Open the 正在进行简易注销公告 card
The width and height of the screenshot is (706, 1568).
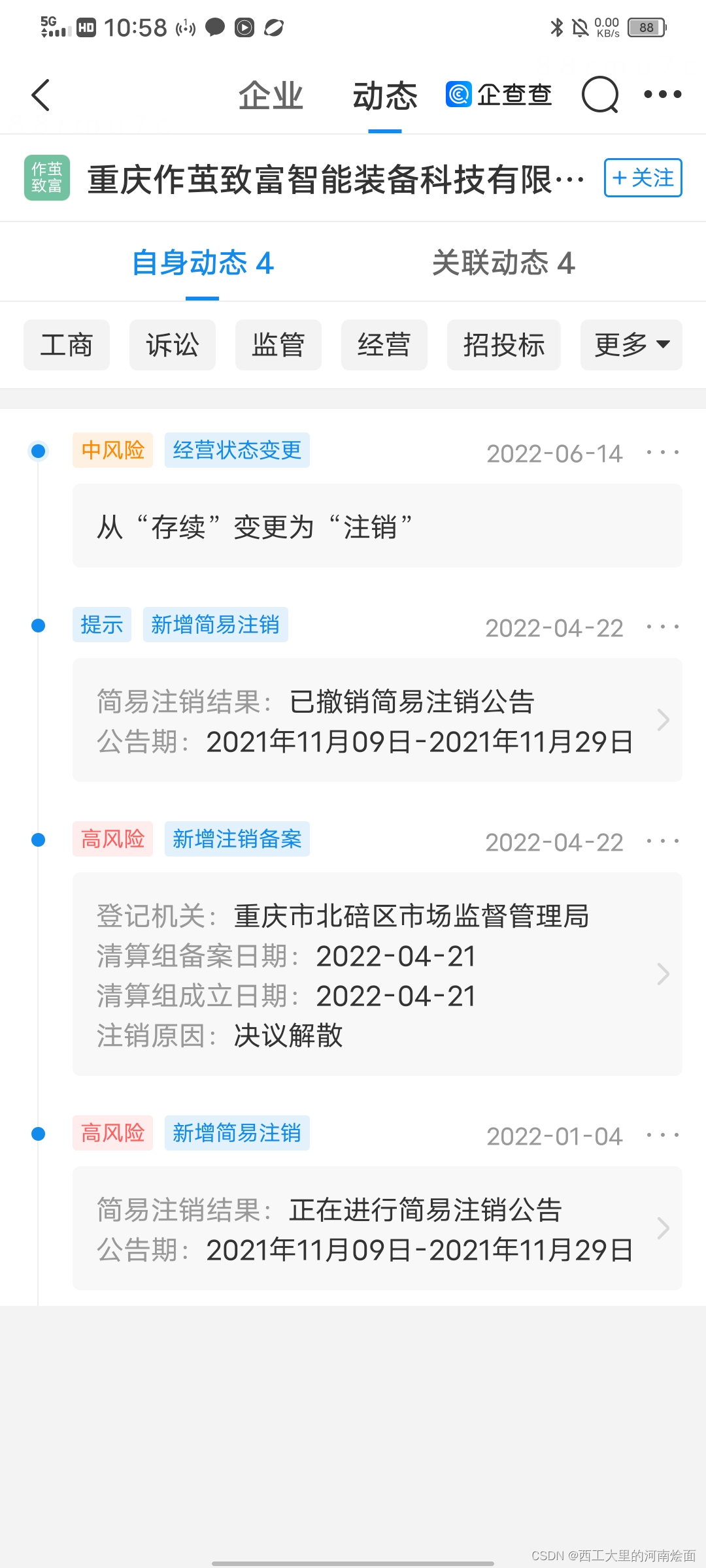click(x=377, y=1228)
